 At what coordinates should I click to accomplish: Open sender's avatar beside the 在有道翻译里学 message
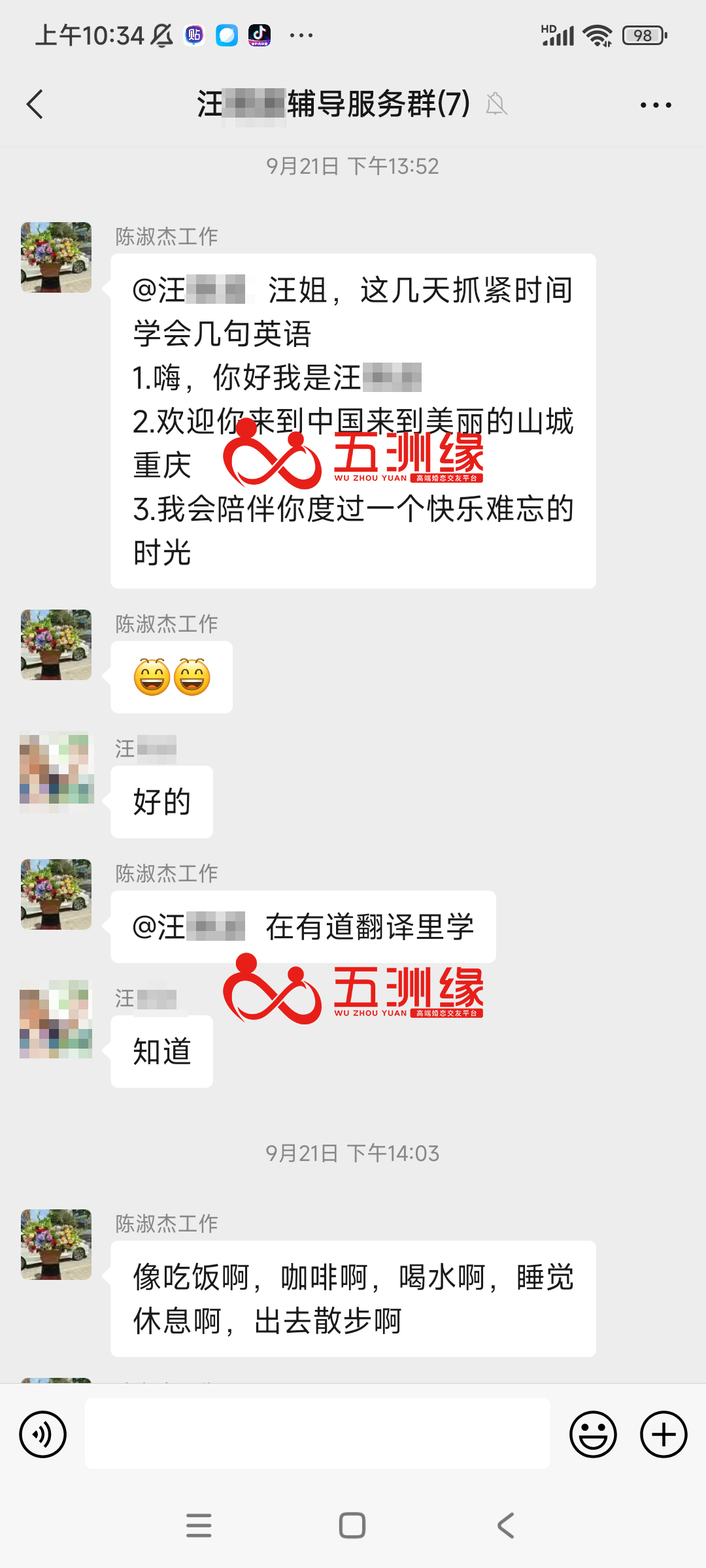coord(56,894)
